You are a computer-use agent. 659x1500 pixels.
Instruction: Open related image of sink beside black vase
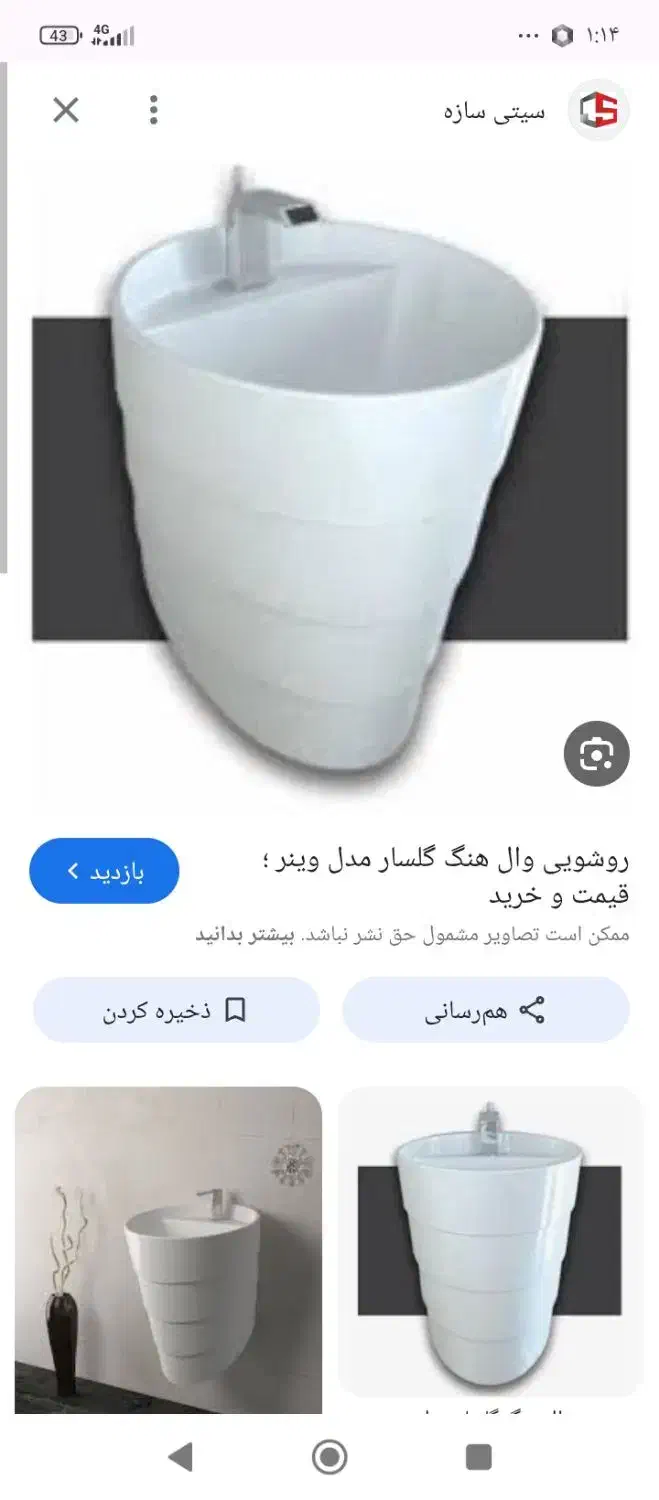click(x=168, y=1250)
